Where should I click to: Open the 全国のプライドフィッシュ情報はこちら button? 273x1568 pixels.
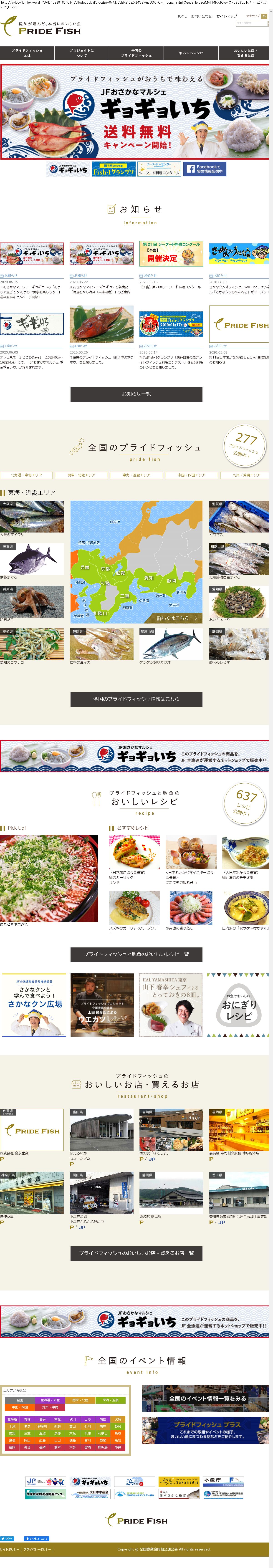coord(136,699)
